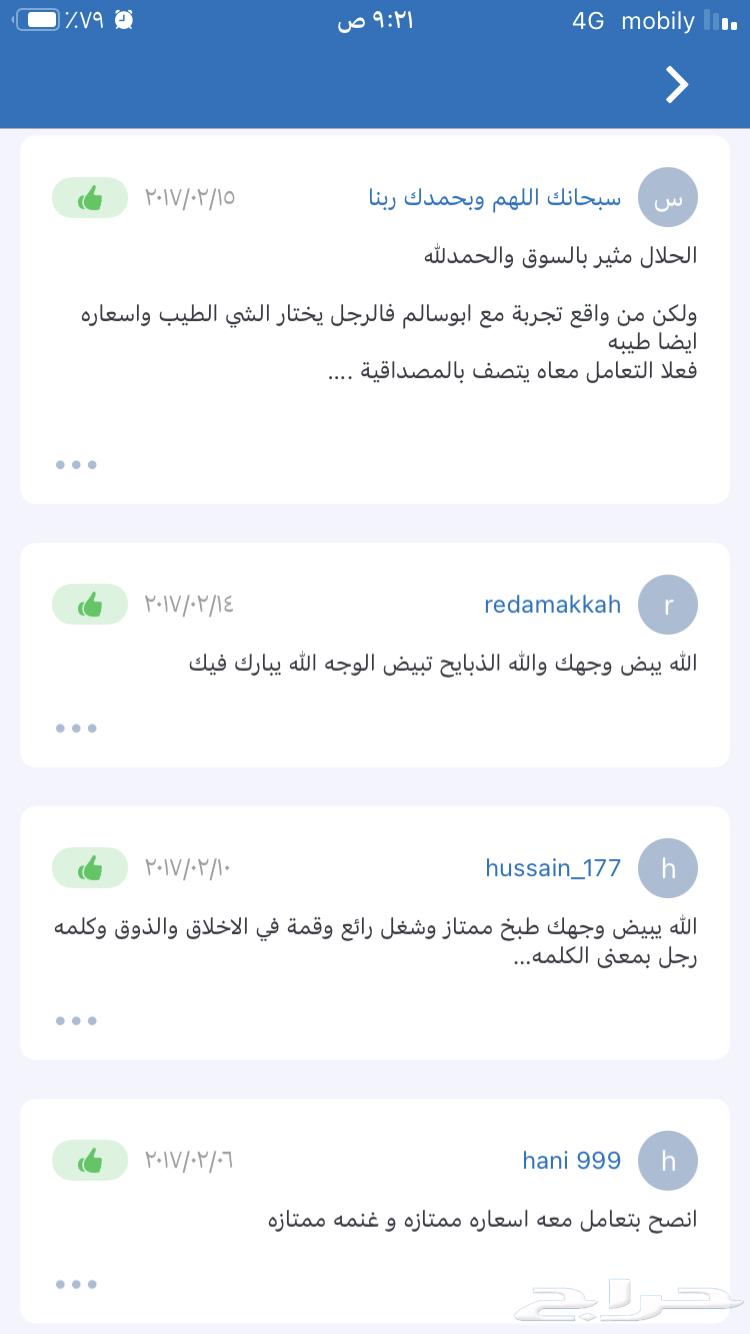Viewport: 750px width, 1334px height.
Task: Open the avatar of hani 999
Action: [667, 1160]
